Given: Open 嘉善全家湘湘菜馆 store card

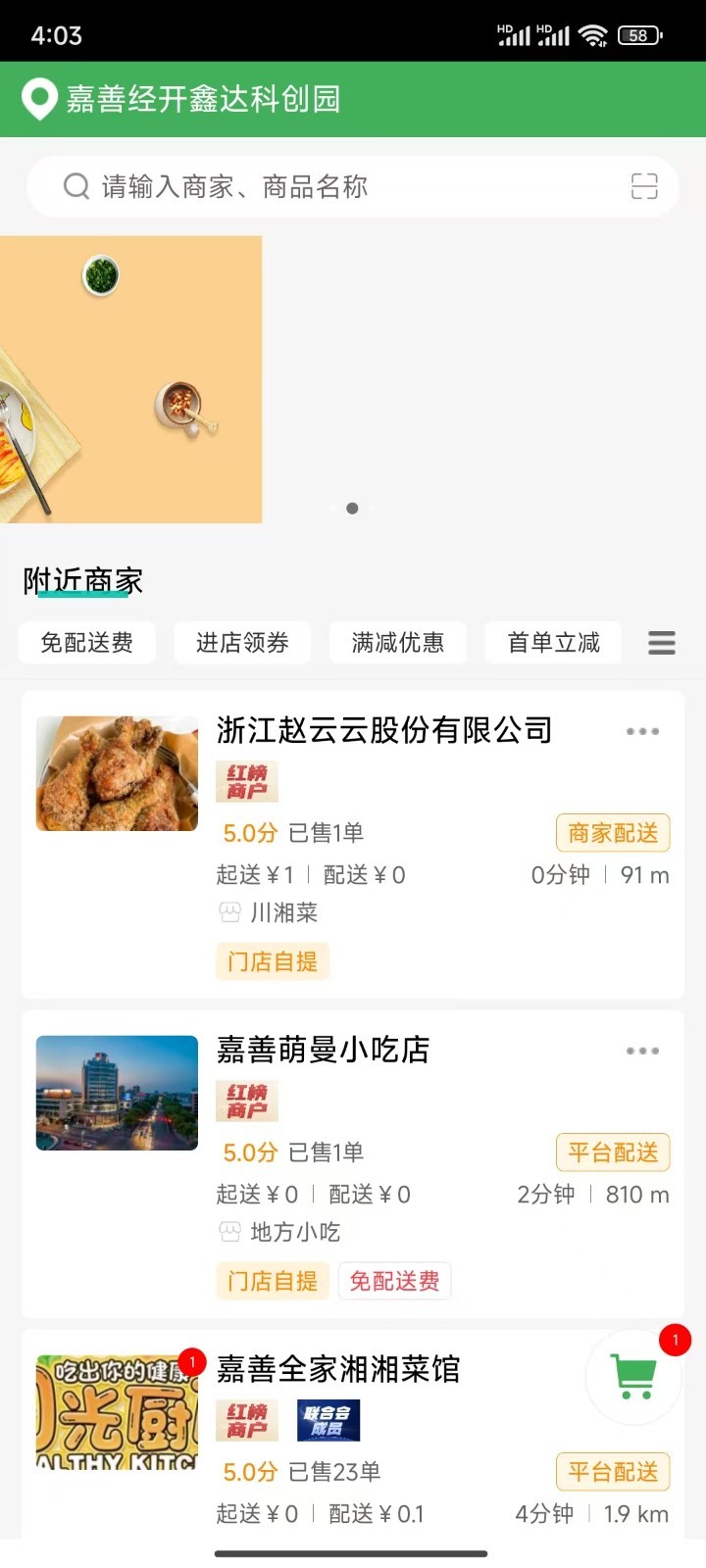Looking at the screenshot, I should 338,1369.
